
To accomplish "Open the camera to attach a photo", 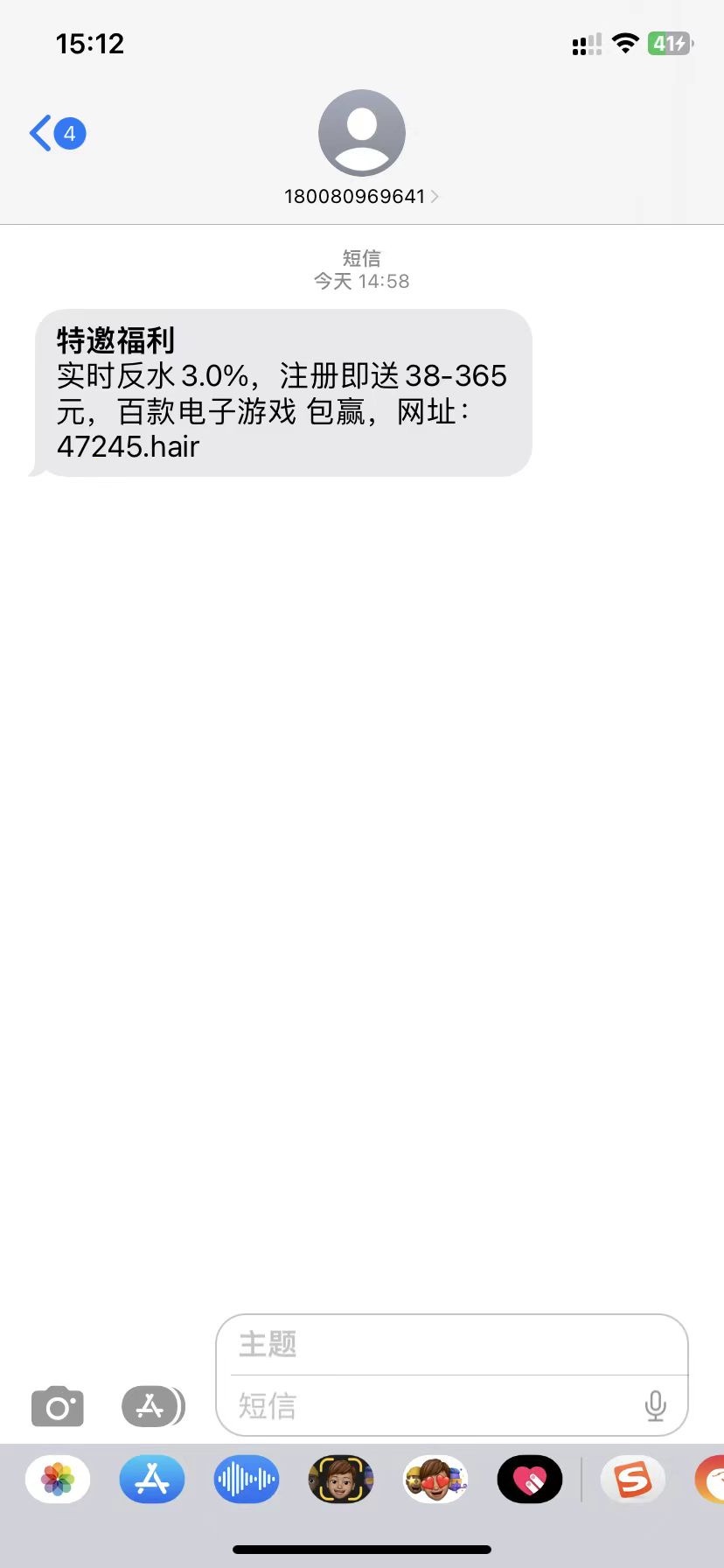I will click(x=58, y=1407).
